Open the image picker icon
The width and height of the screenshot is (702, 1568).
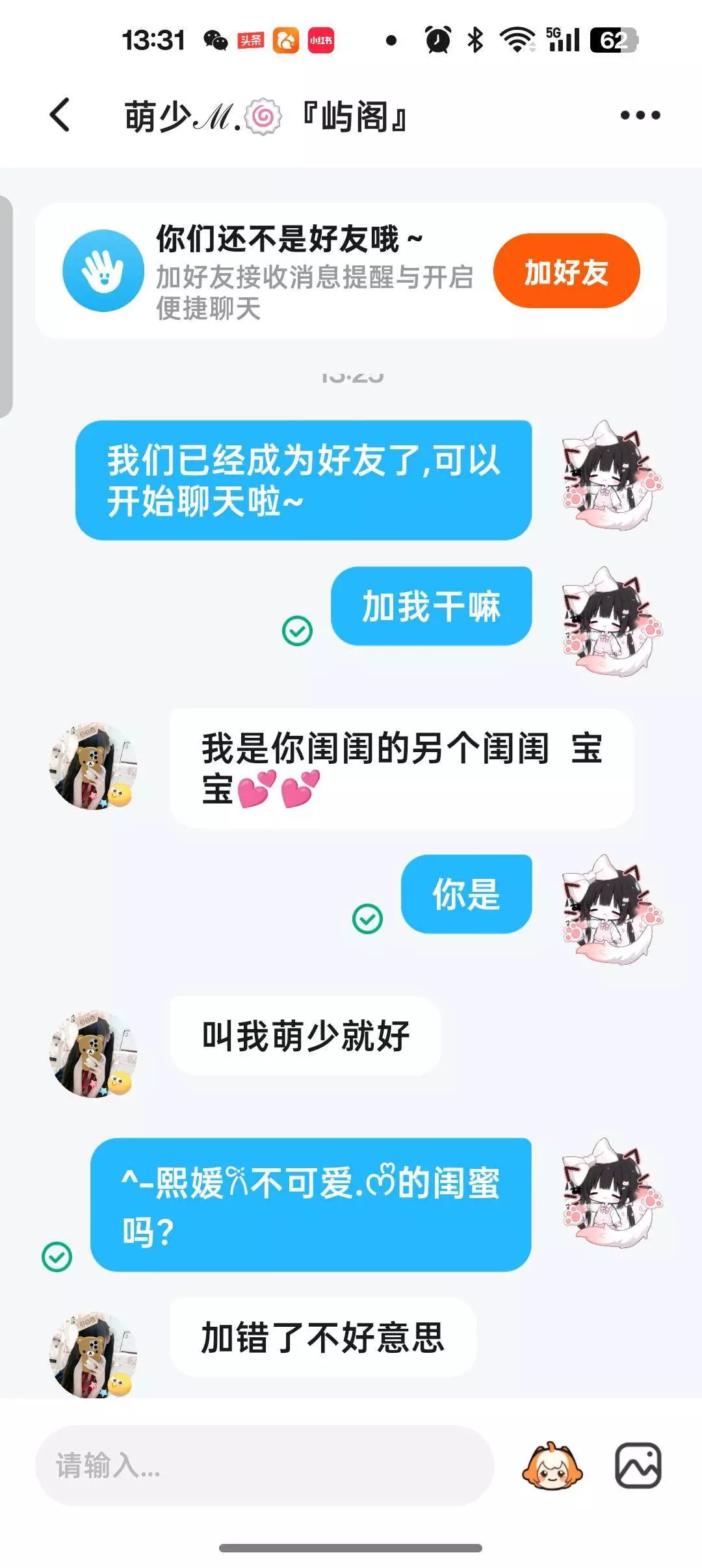[638, 1466]
